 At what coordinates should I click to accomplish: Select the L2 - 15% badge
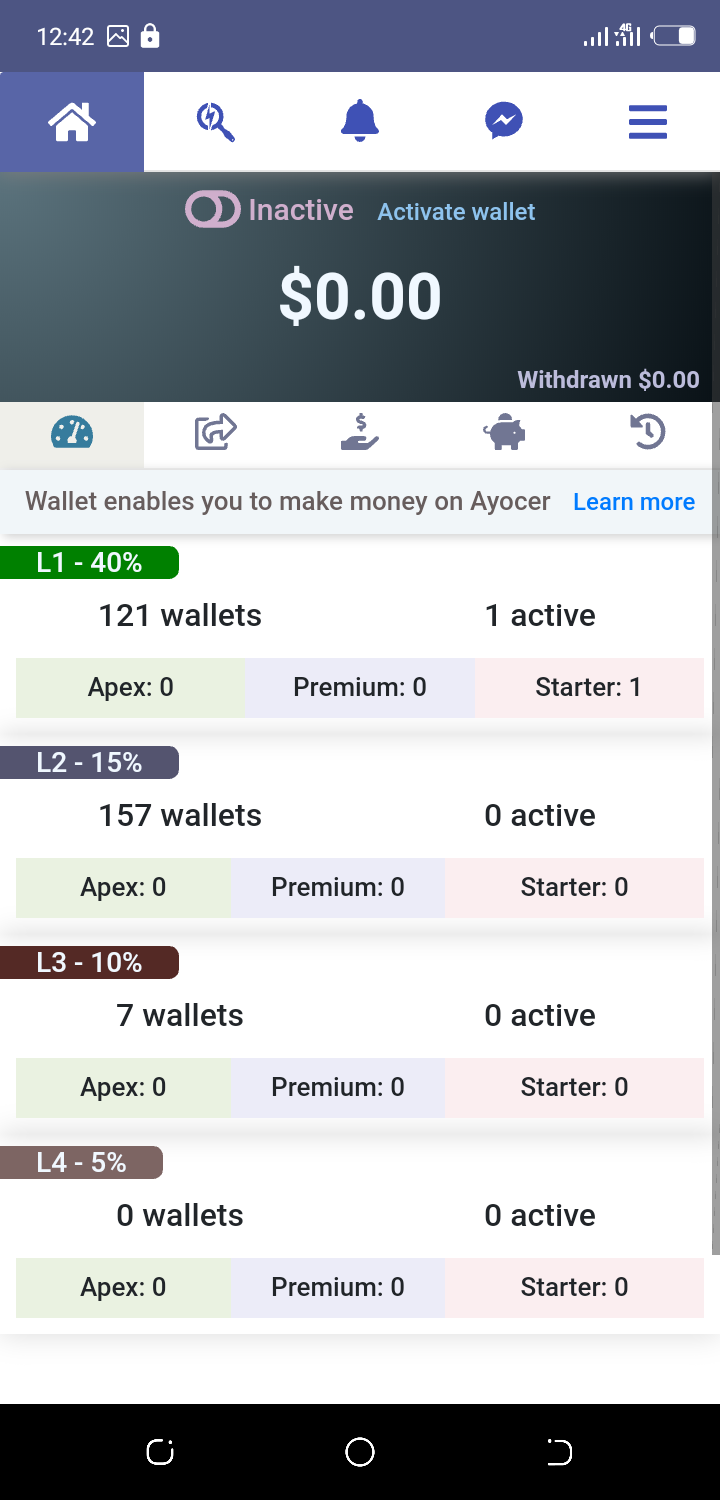click(89, 761)
